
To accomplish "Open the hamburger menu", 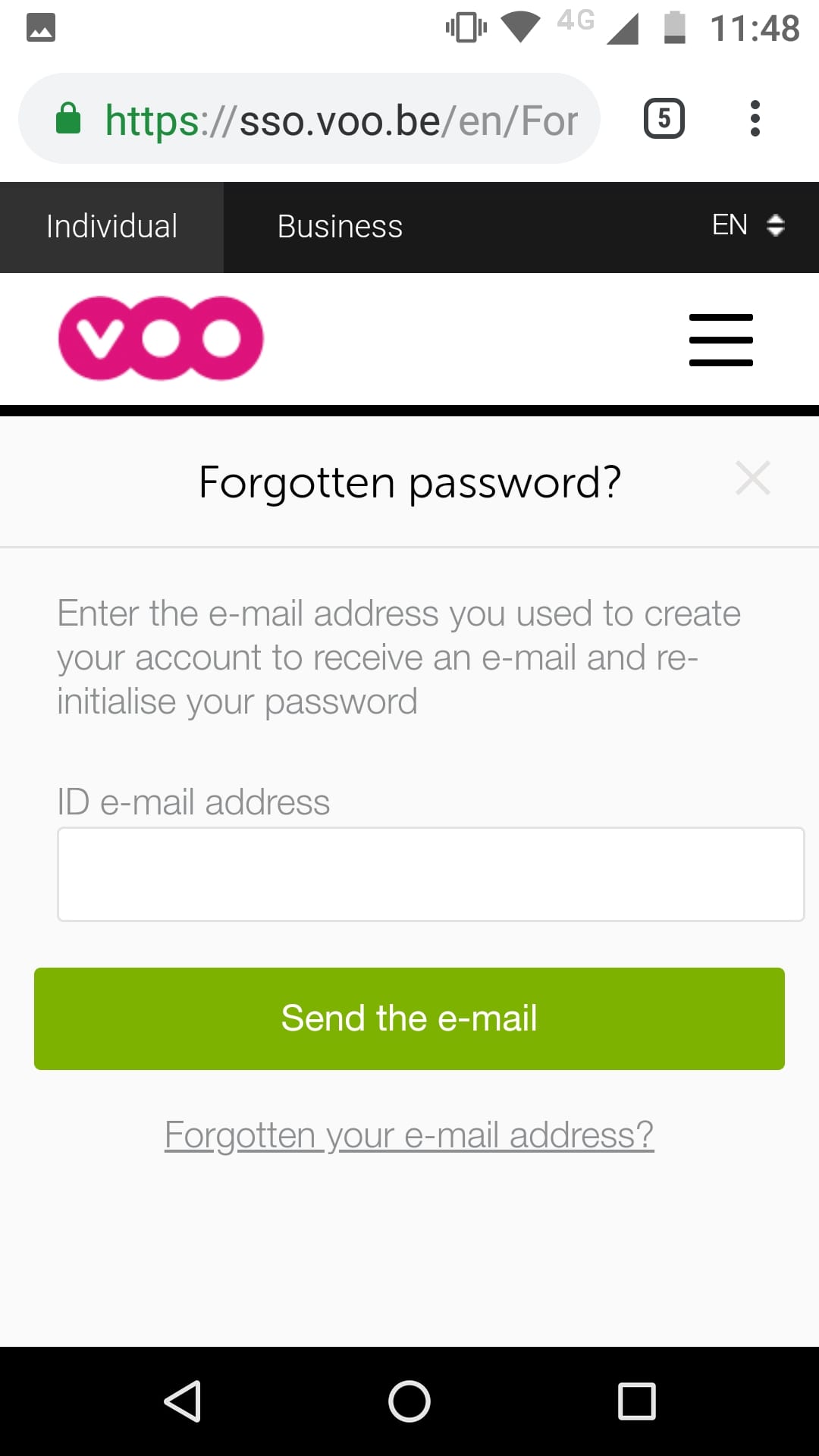I will pyautogui.click(x=721, y=340).
